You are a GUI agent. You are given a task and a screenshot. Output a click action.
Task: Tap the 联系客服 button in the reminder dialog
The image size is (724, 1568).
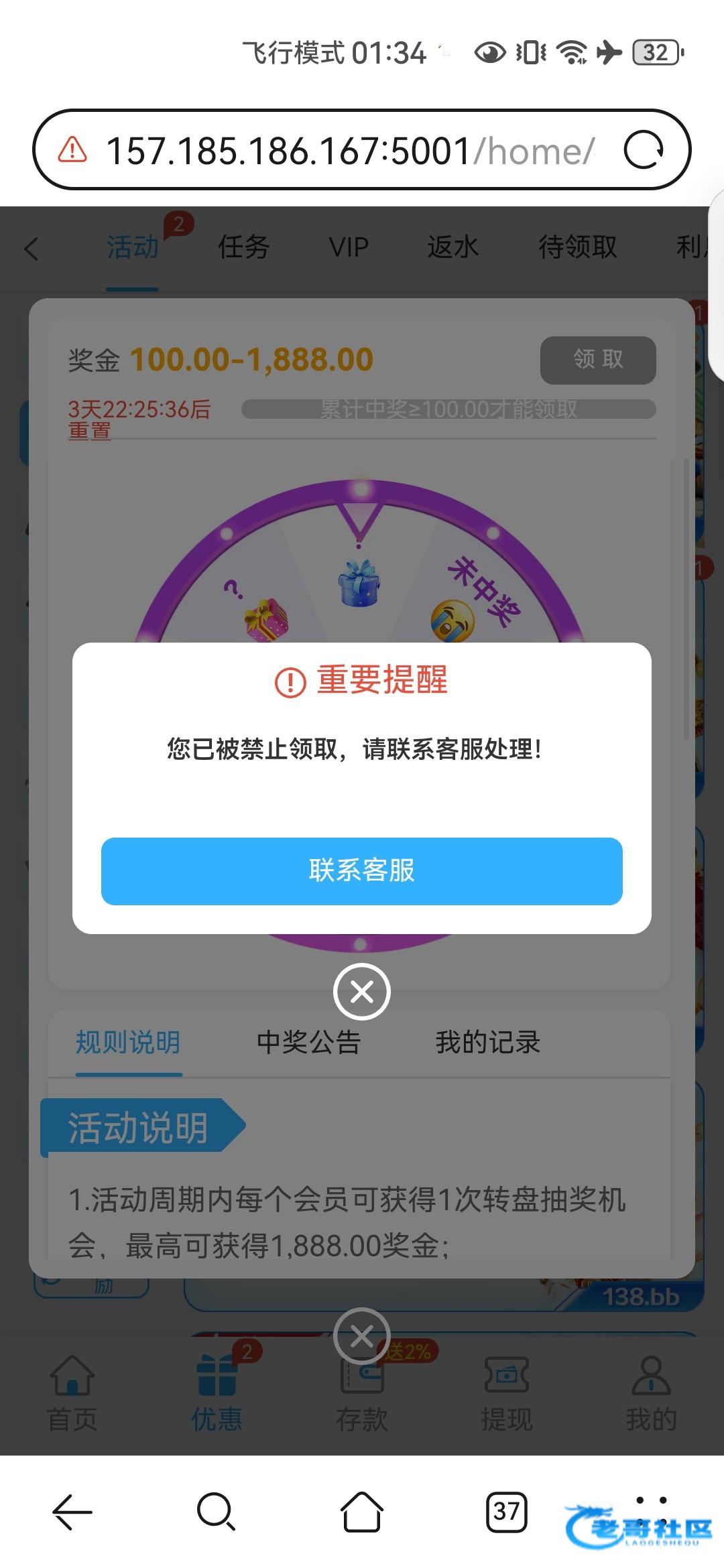click(x=362, y=870)
